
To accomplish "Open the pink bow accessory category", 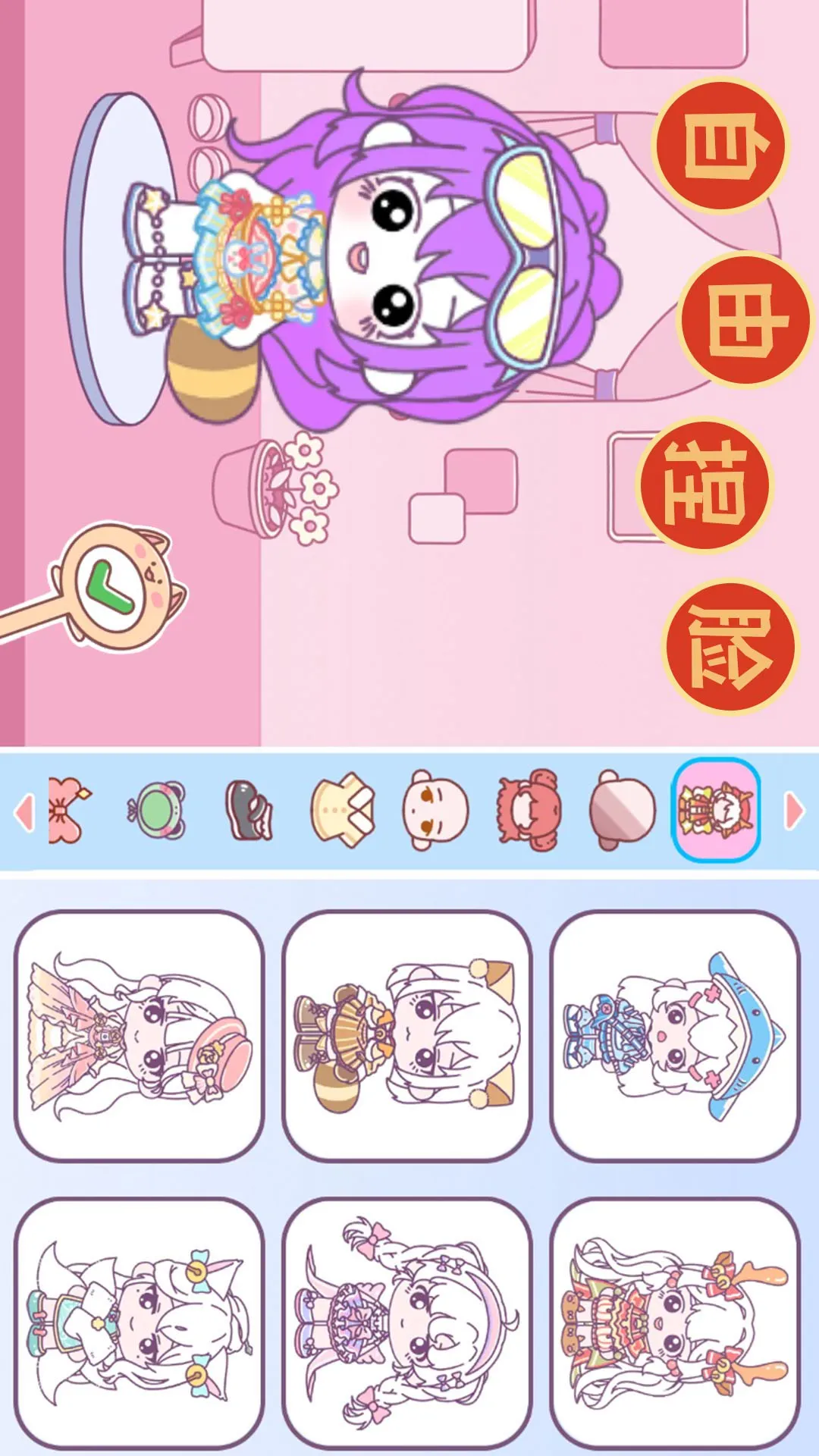I will (x=67, y=811).
